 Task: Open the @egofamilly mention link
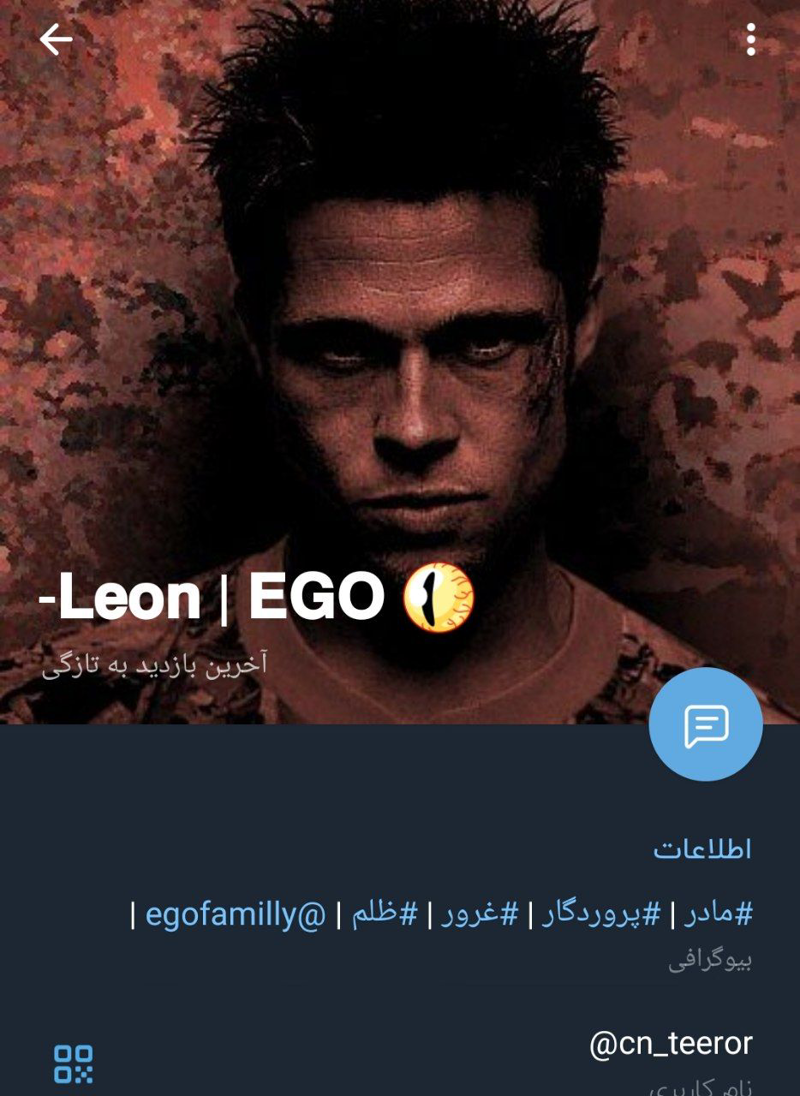236,914
